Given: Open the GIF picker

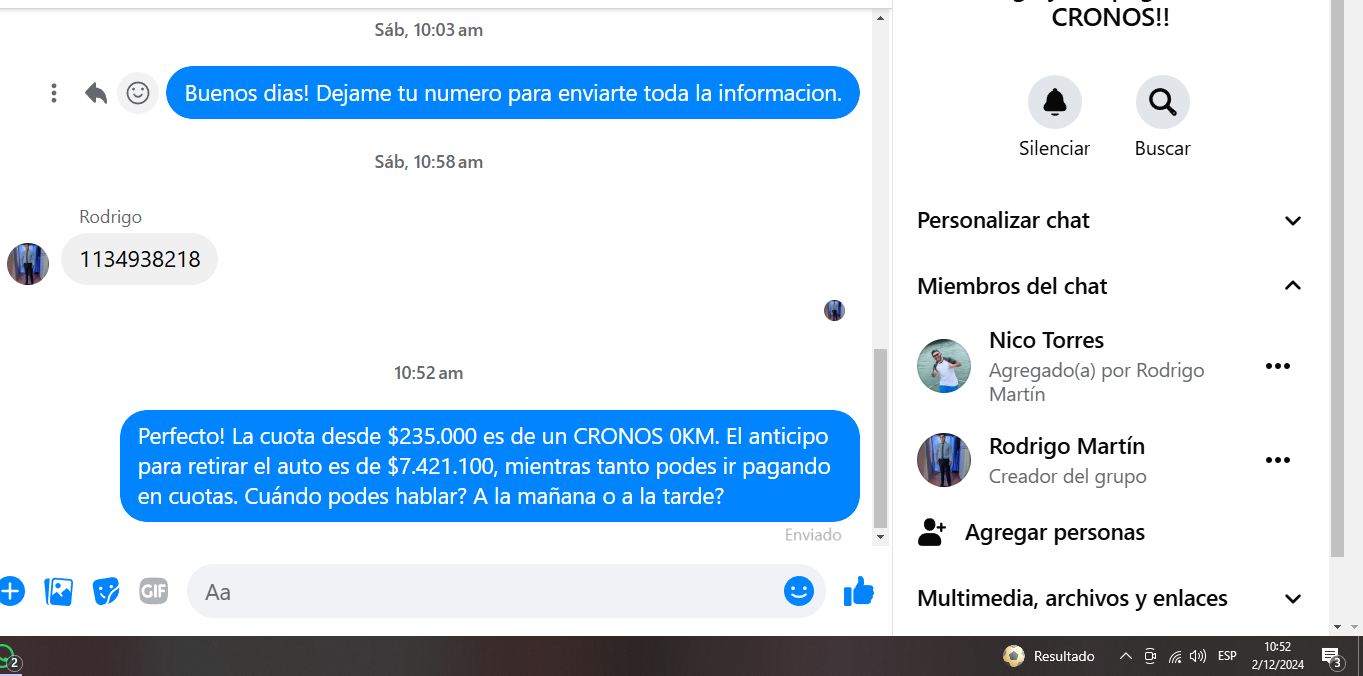Looking at the screenshot, I should 153,591.
